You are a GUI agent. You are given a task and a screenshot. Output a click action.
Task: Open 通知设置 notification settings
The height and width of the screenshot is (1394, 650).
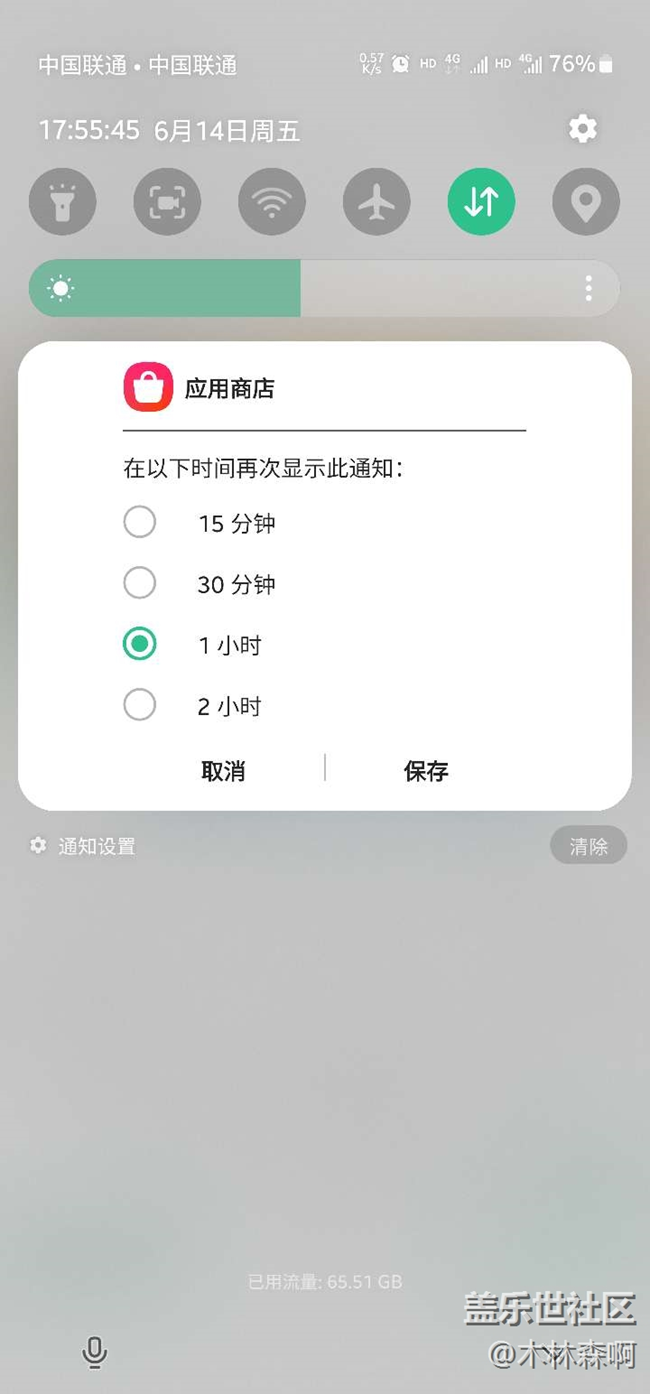(83, 846)
